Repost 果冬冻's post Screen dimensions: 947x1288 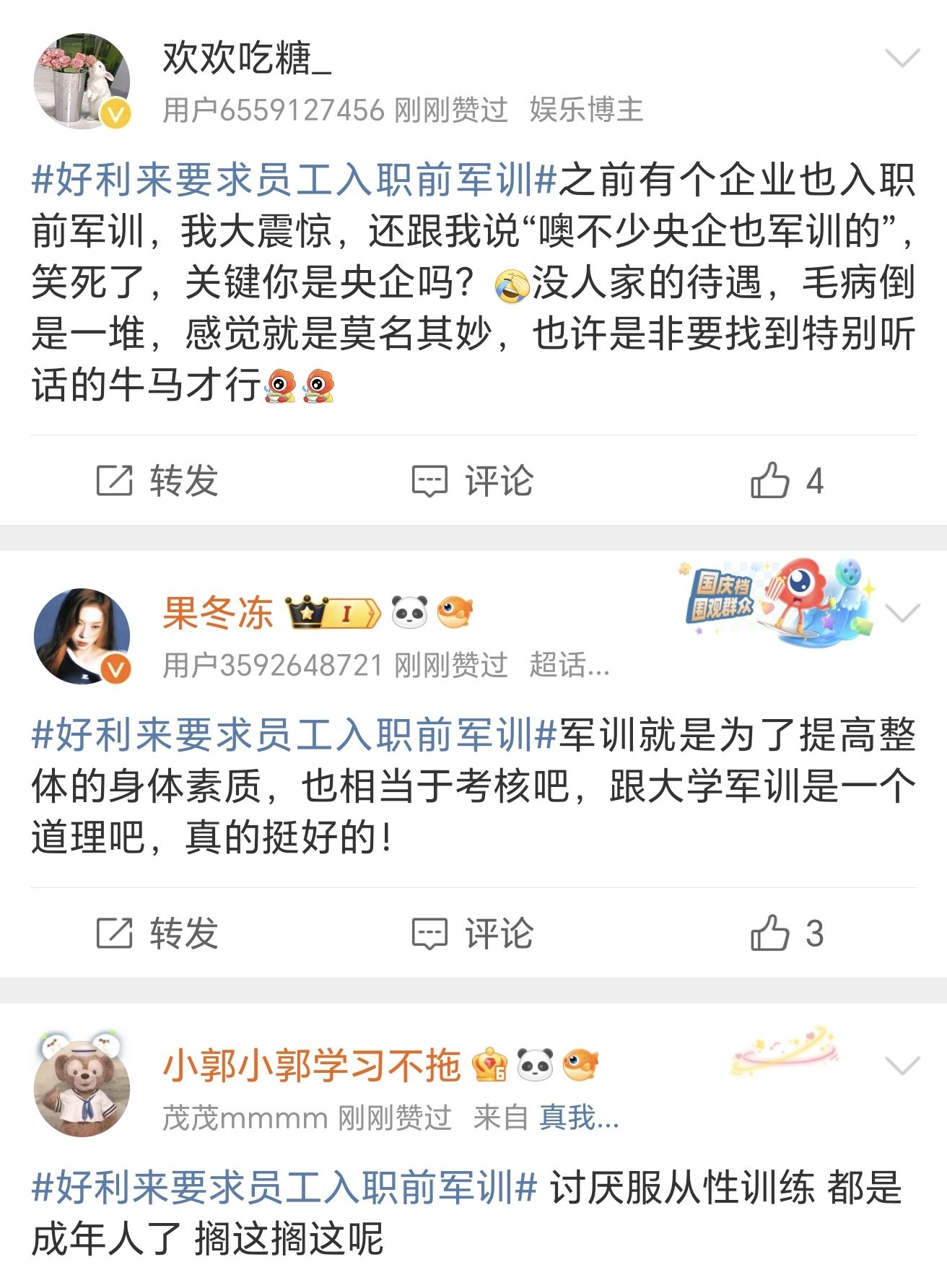coord(157,934)
